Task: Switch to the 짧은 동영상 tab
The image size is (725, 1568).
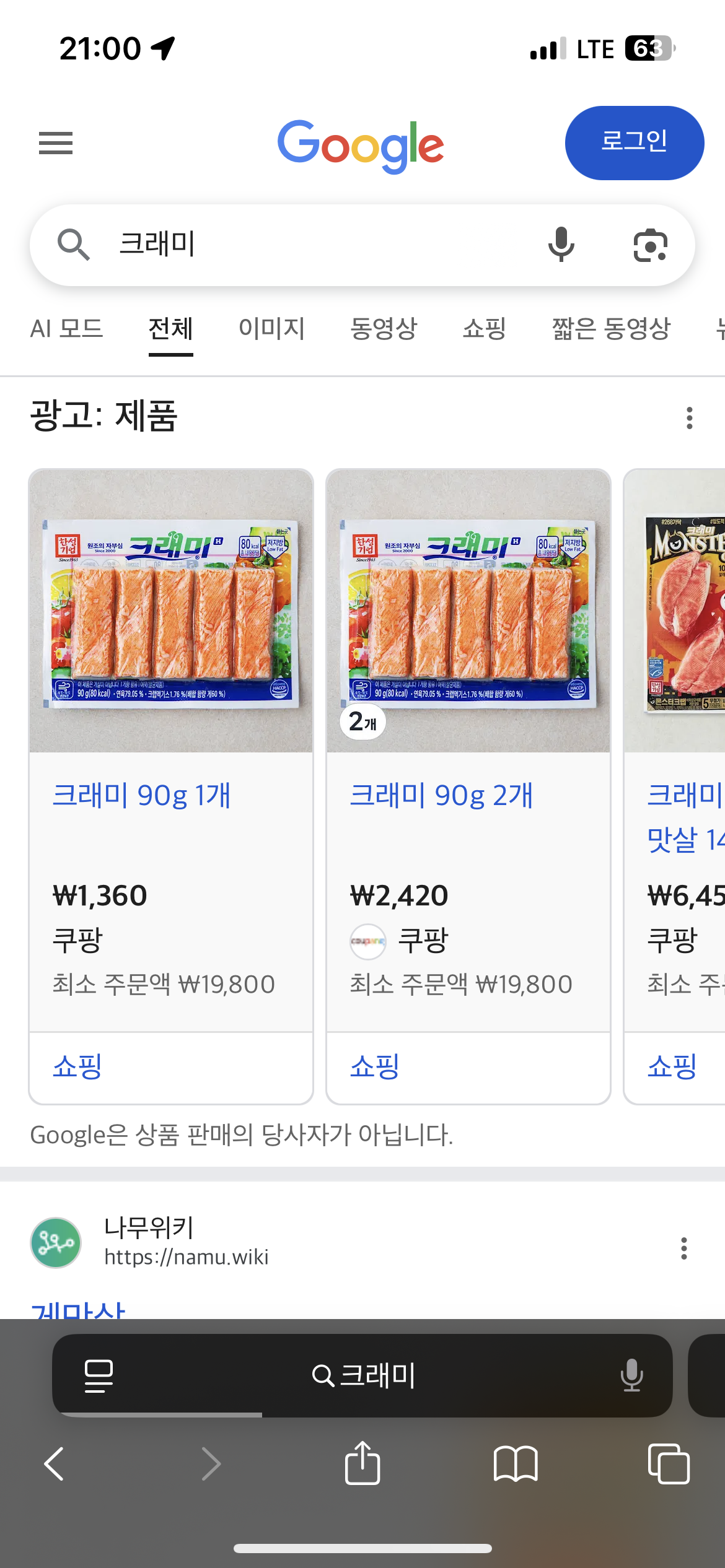Action: 611,329
